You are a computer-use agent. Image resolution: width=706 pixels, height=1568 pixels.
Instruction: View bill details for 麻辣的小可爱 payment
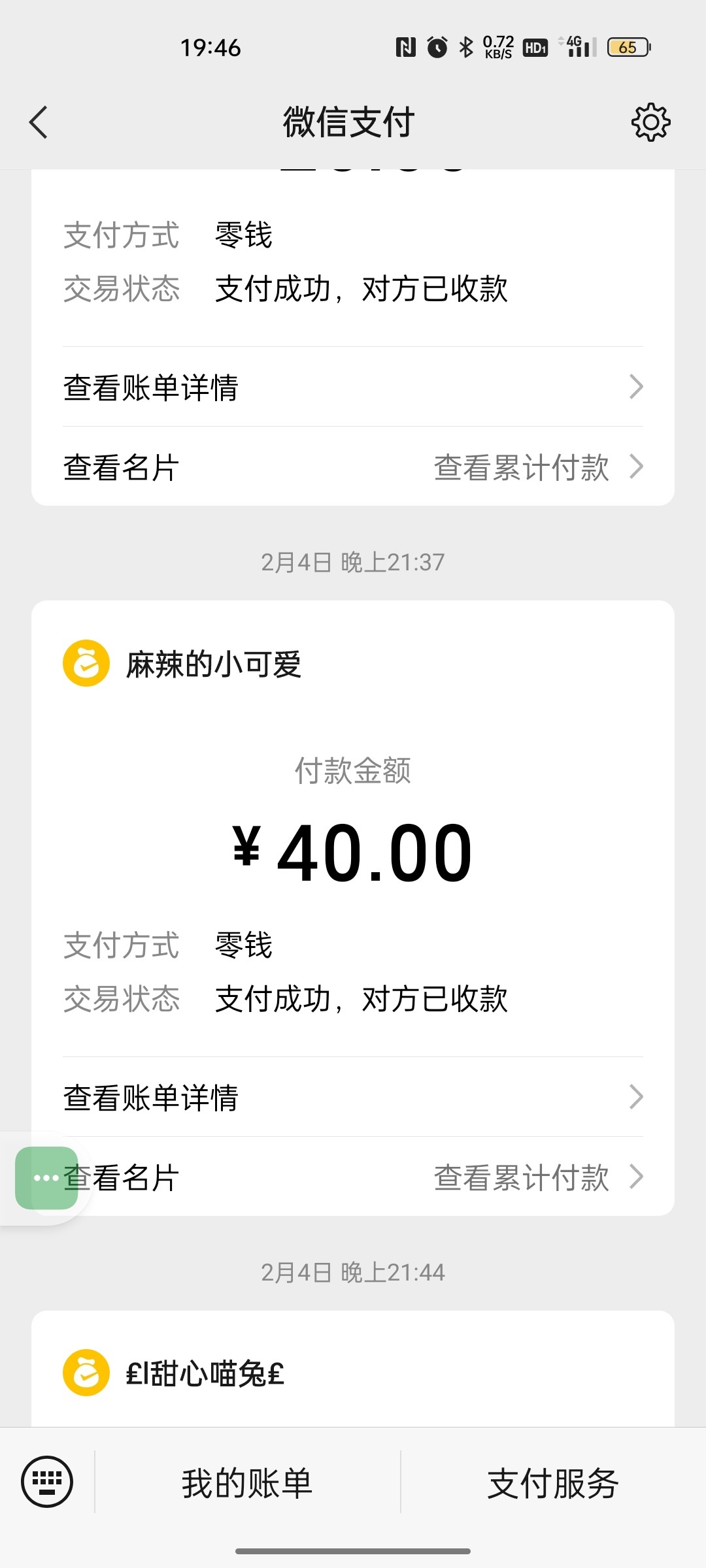tap(353, 1097)
